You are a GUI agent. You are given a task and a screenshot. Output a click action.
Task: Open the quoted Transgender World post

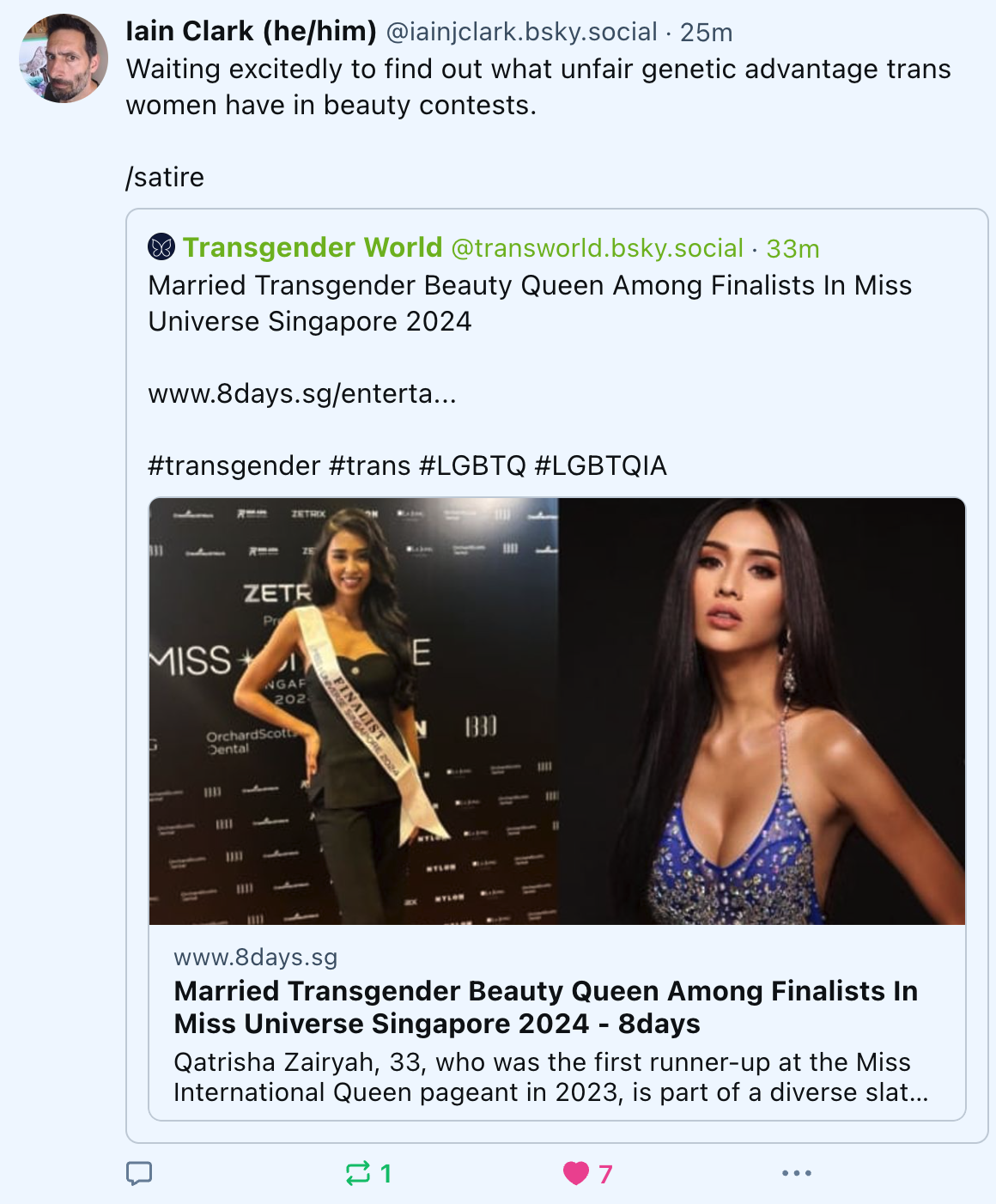pyautogui.click(x=529, y=303)
